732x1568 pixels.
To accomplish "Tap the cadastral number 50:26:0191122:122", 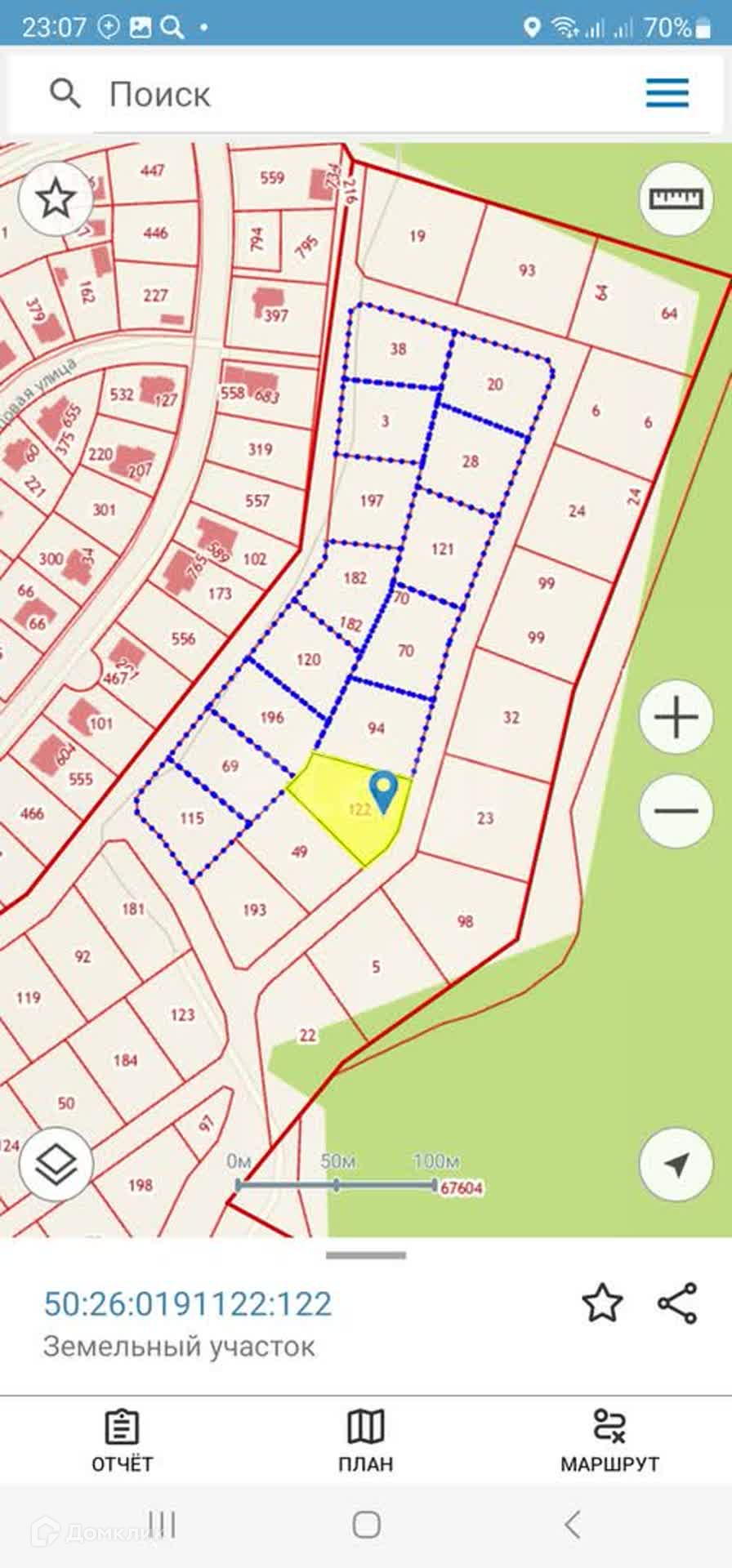I will click(x=188, y=1304).
